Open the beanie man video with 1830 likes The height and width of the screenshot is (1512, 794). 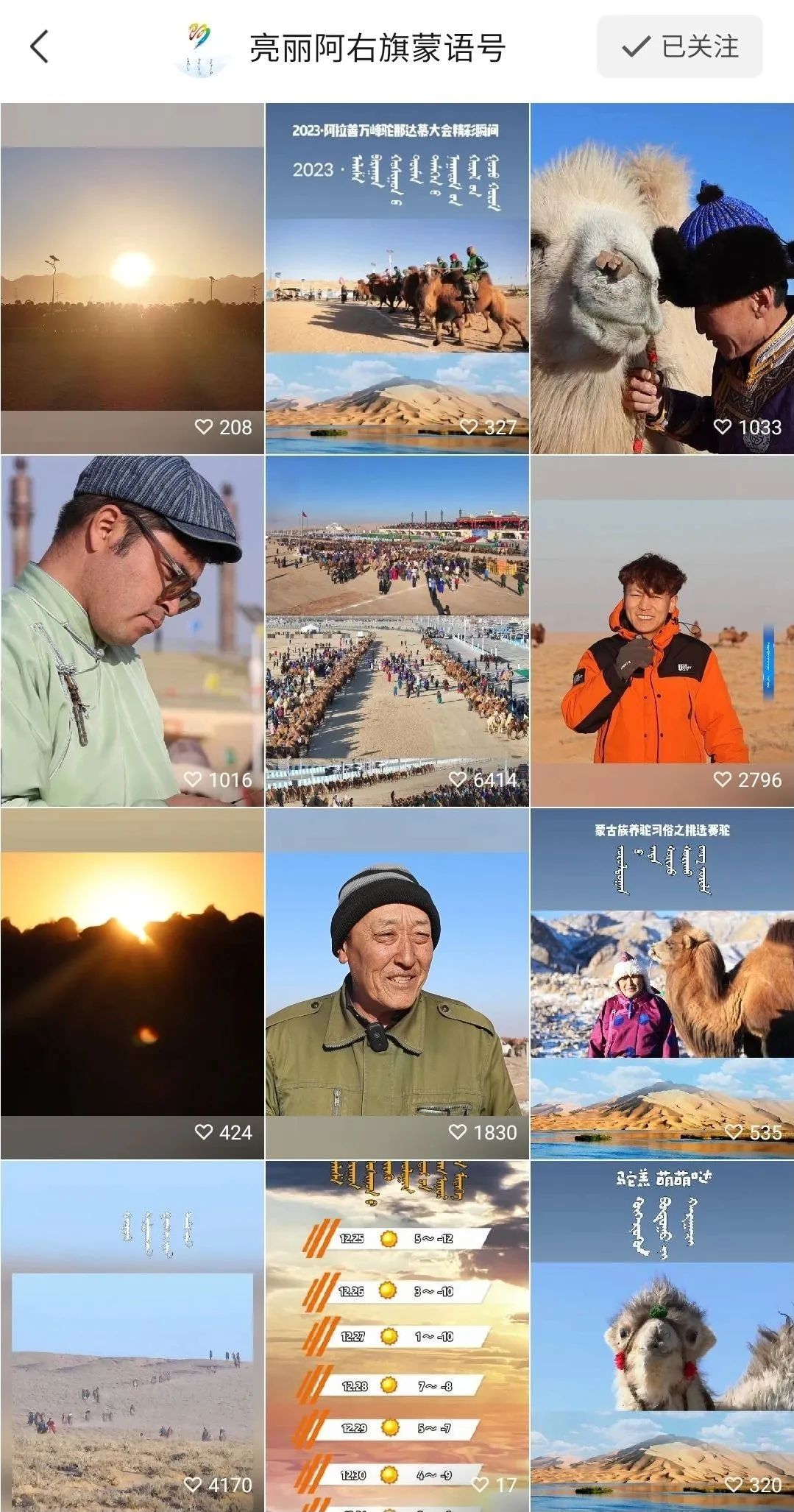pyautogui.click(x=397, y=983)
